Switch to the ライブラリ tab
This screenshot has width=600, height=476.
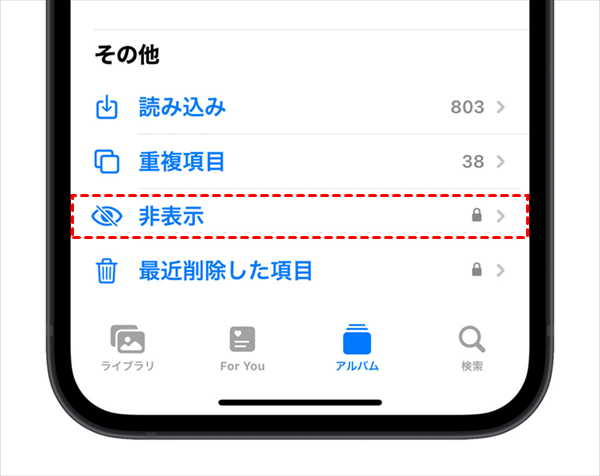[128, 349]
